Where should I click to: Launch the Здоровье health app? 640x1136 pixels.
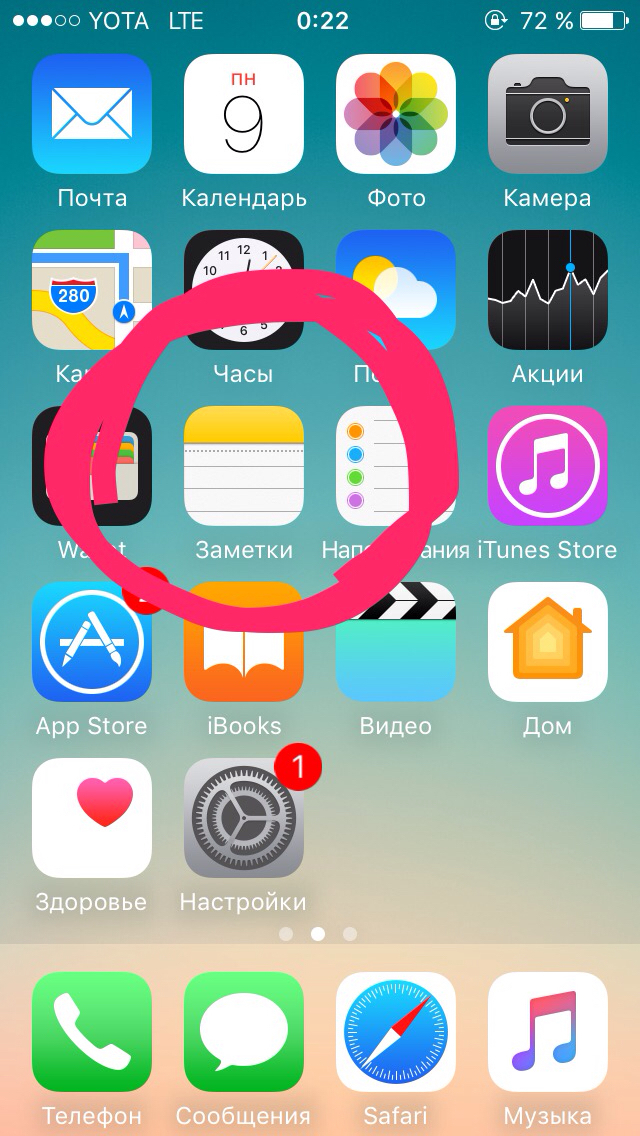pyautogui.click(x=92, y=818)
